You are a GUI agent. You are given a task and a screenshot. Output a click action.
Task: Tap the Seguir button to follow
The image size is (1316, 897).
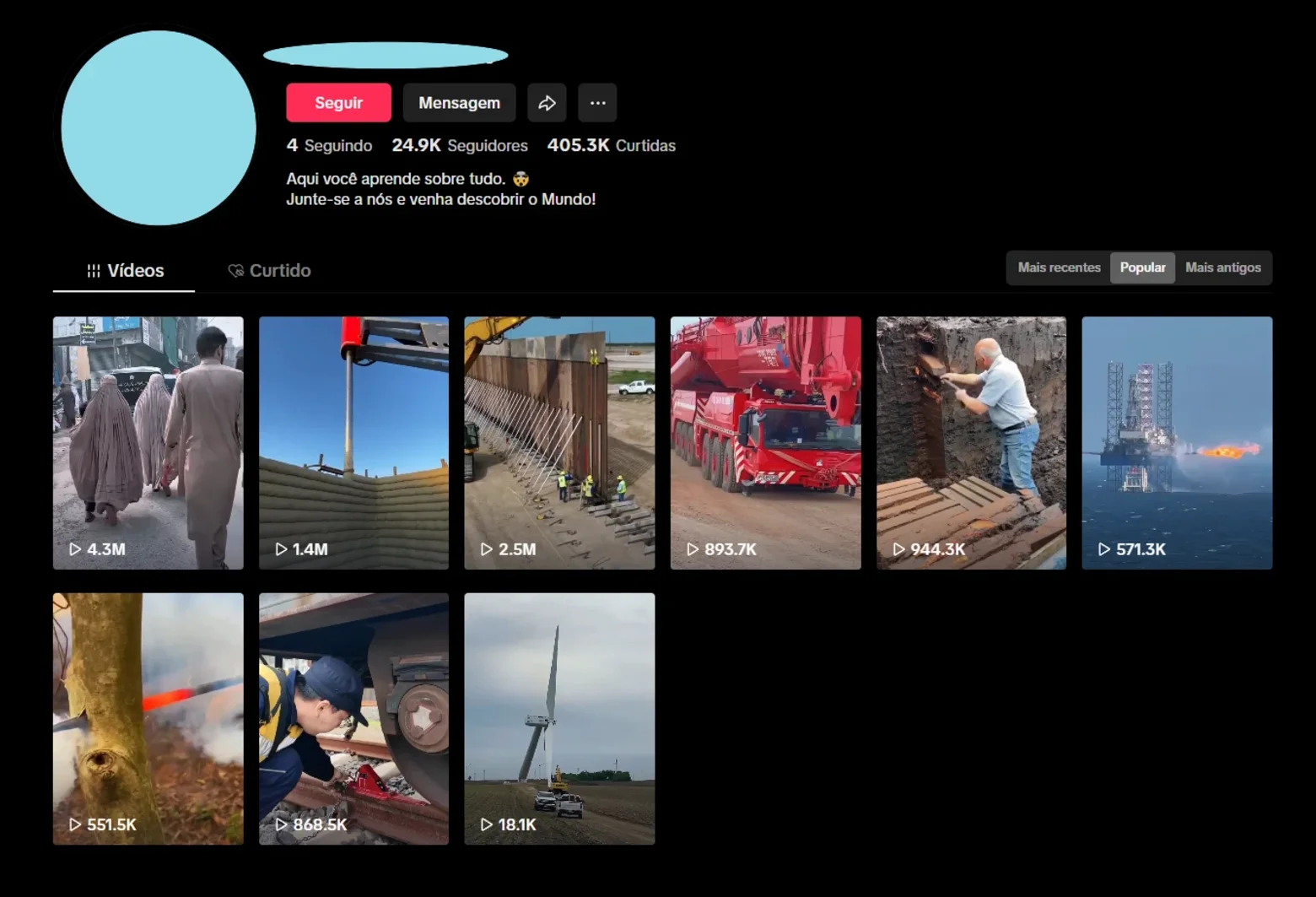pyautogui.click(x=338, y=103)
